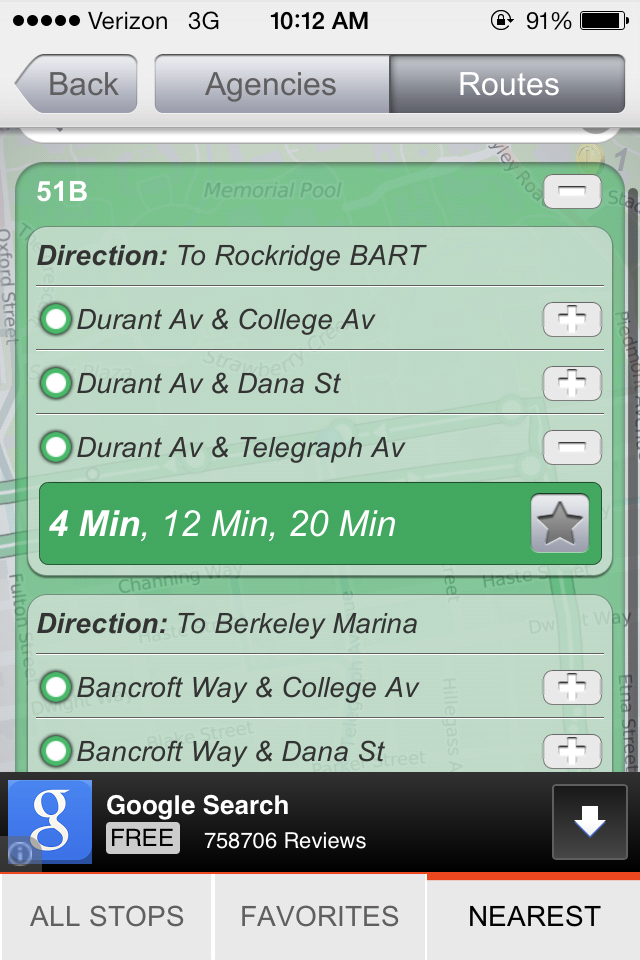Collapse Durant Av & Telegraph Av stop
Viewport: 640px width, 960px height.
[572, 448]
